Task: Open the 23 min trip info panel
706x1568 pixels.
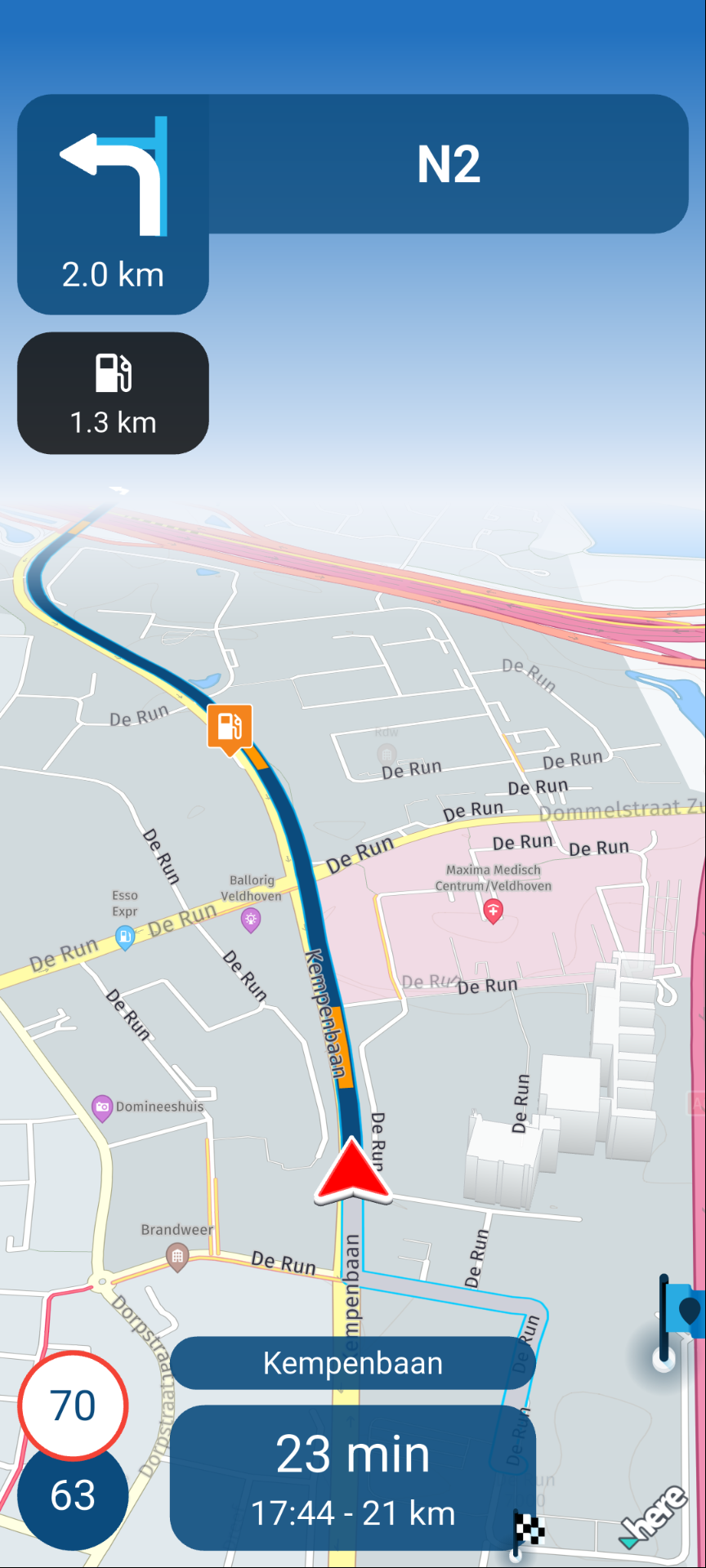Action: point(353,1477)
